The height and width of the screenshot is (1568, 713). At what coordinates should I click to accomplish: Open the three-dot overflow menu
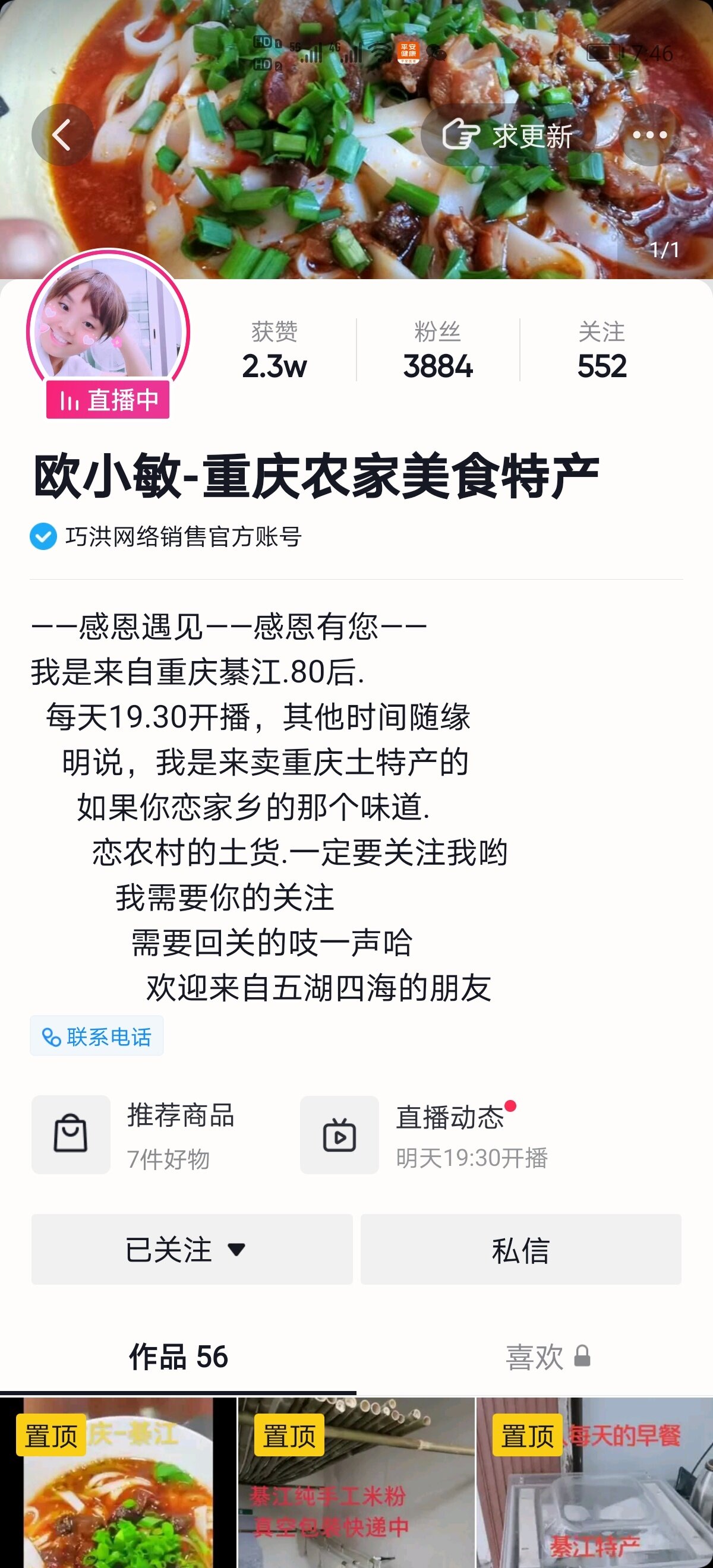[x=649, y=135]
